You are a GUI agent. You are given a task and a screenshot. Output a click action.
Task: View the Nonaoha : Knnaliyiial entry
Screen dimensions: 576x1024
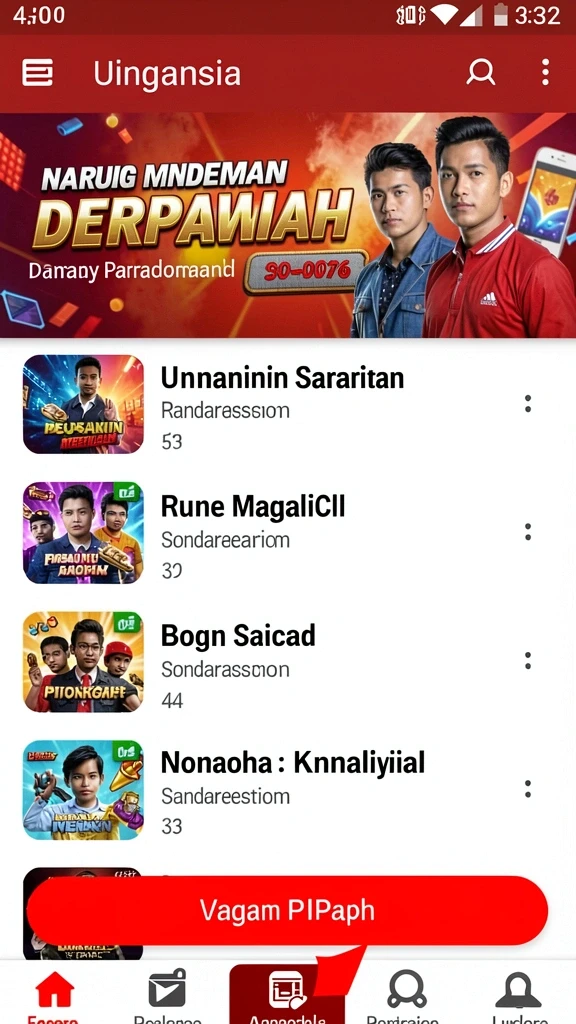tap(288, 790)
